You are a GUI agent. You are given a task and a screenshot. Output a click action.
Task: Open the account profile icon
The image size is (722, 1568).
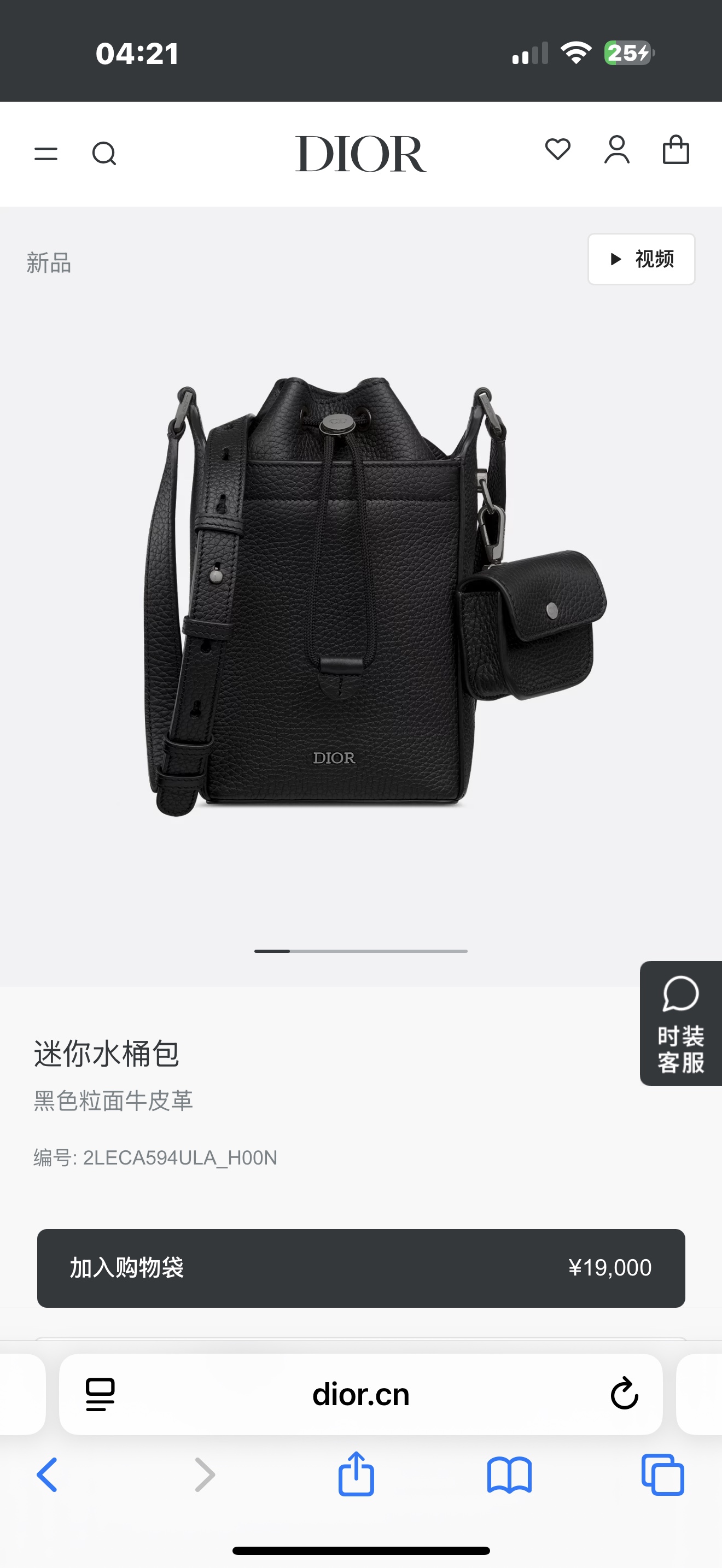[616, 150]
